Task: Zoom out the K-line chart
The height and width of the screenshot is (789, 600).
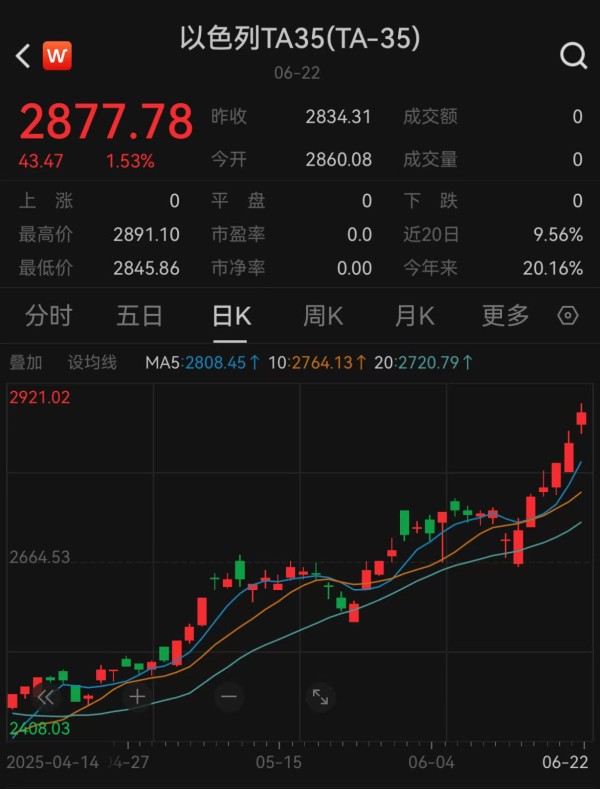Action: (229, 697)
